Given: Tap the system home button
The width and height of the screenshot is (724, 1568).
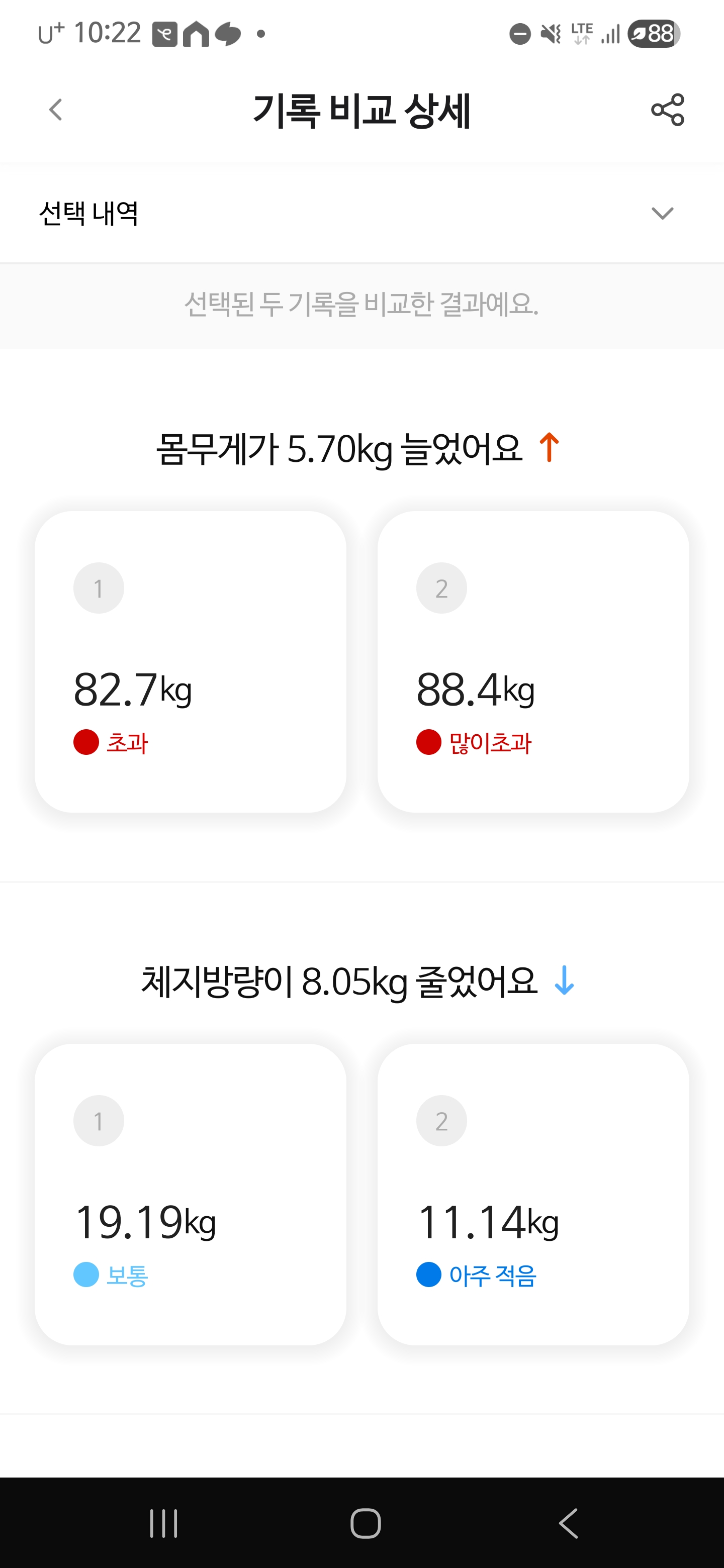Looking at the screenshot, I should coord(366,1523).
